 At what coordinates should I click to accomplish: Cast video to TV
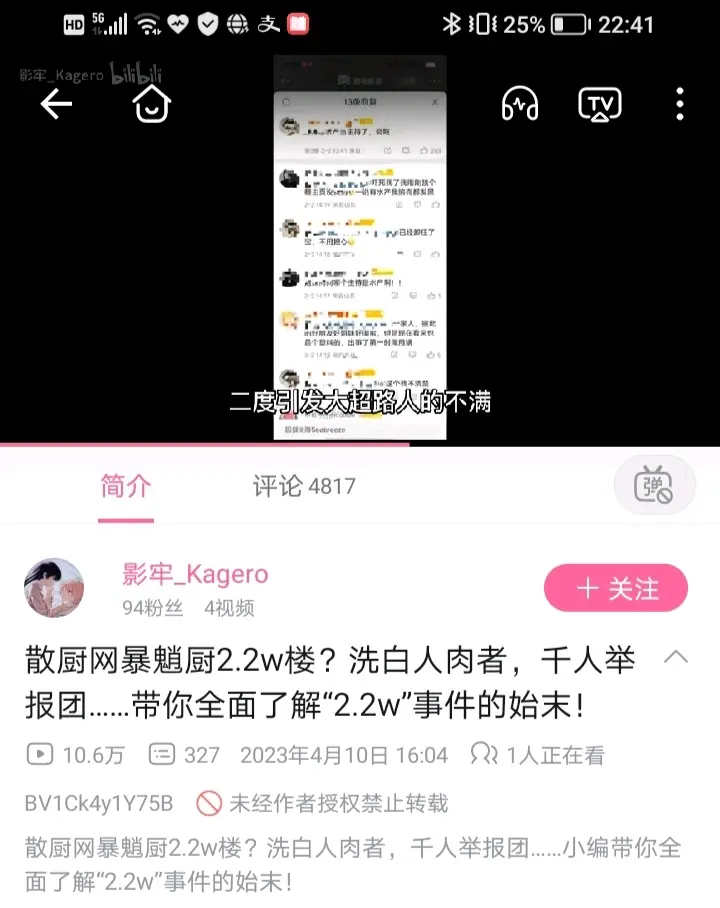coord(599,103)
